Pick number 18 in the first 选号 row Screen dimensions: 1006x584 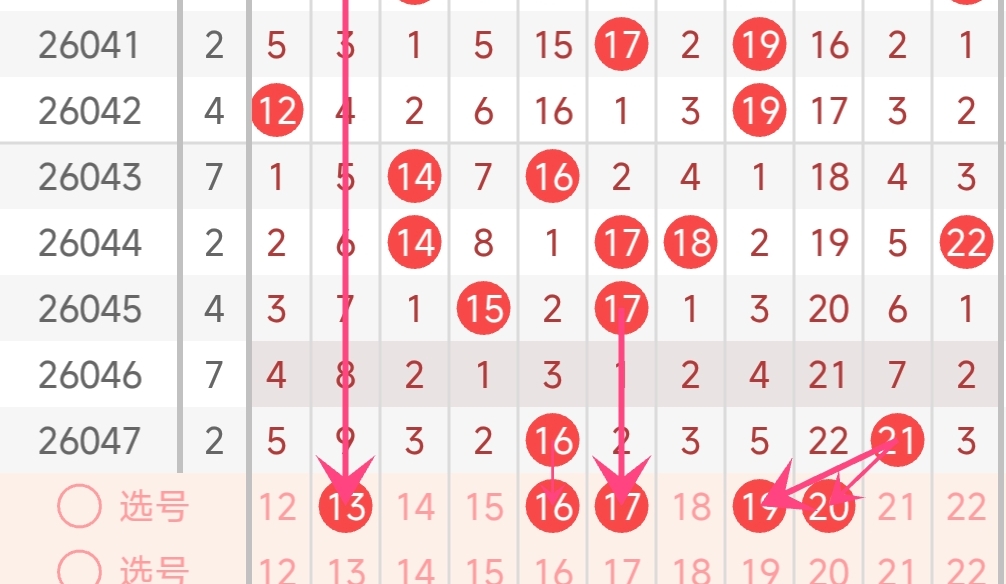pos(690,507)
